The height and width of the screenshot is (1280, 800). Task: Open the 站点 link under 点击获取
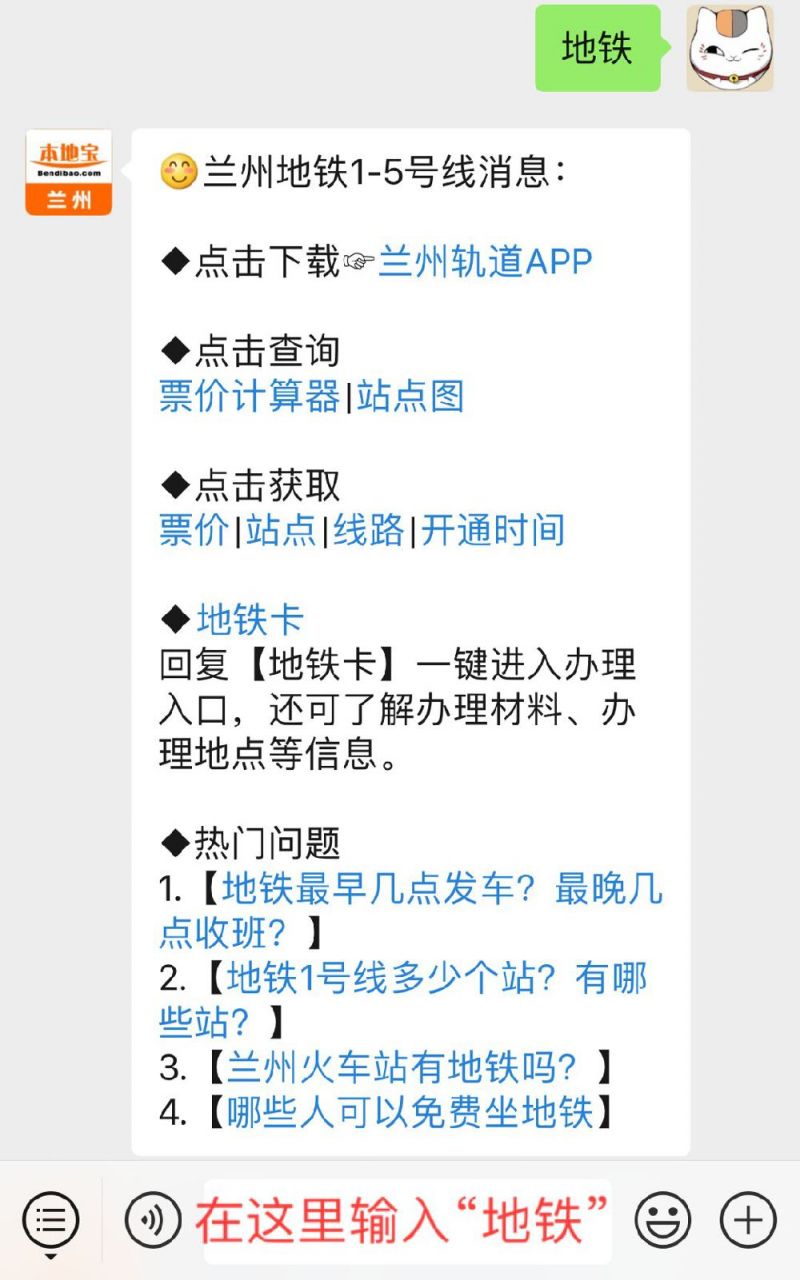point(281,530)
